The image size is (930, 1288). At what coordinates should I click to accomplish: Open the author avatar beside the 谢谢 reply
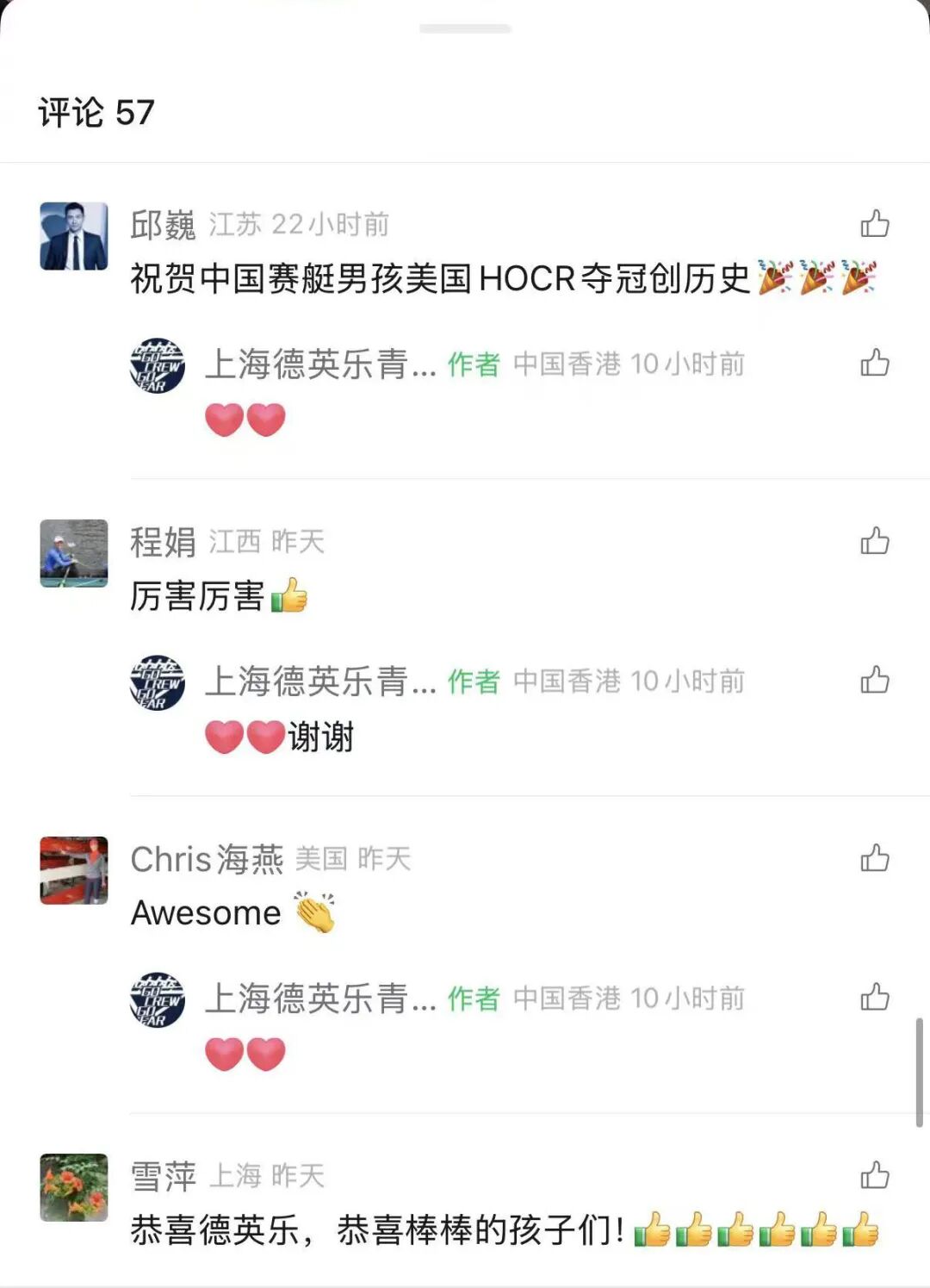click(x=157, y=682)
